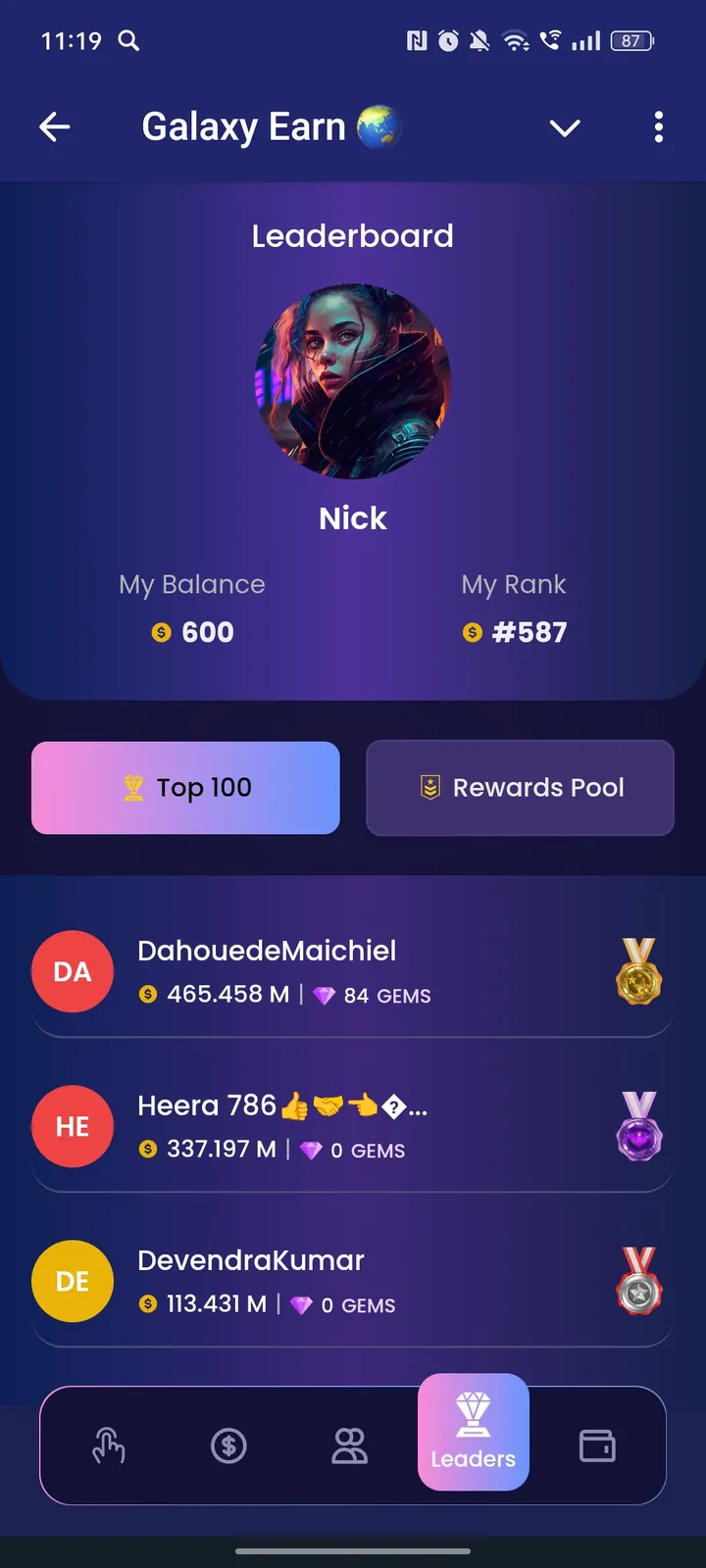Open the dollar coin earnings tab
The width and height of the screenshot is (706, 1568).
(228, 1446)
